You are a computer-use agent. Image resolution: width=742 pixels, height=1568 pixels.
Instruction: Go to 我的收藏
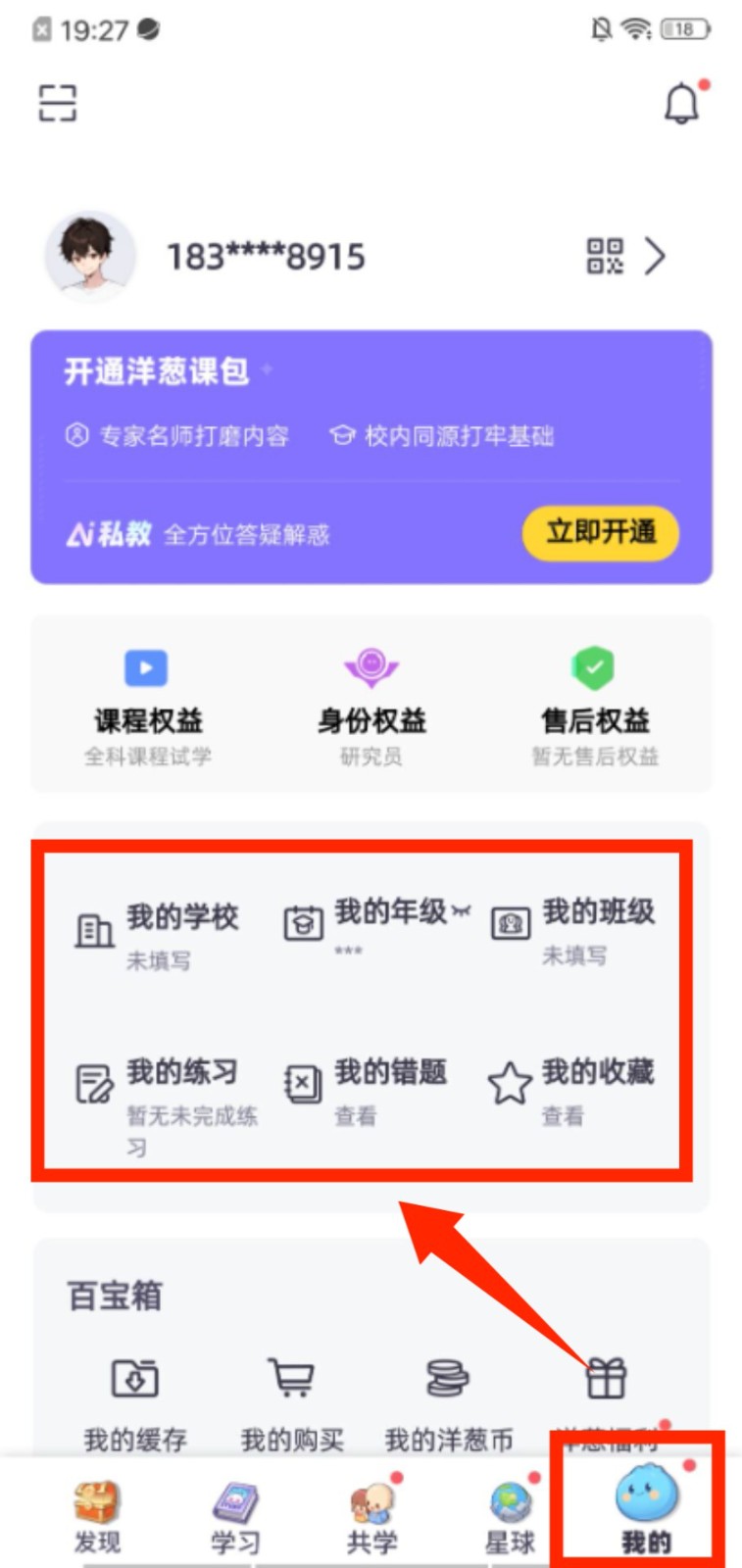click(574, 1088)
